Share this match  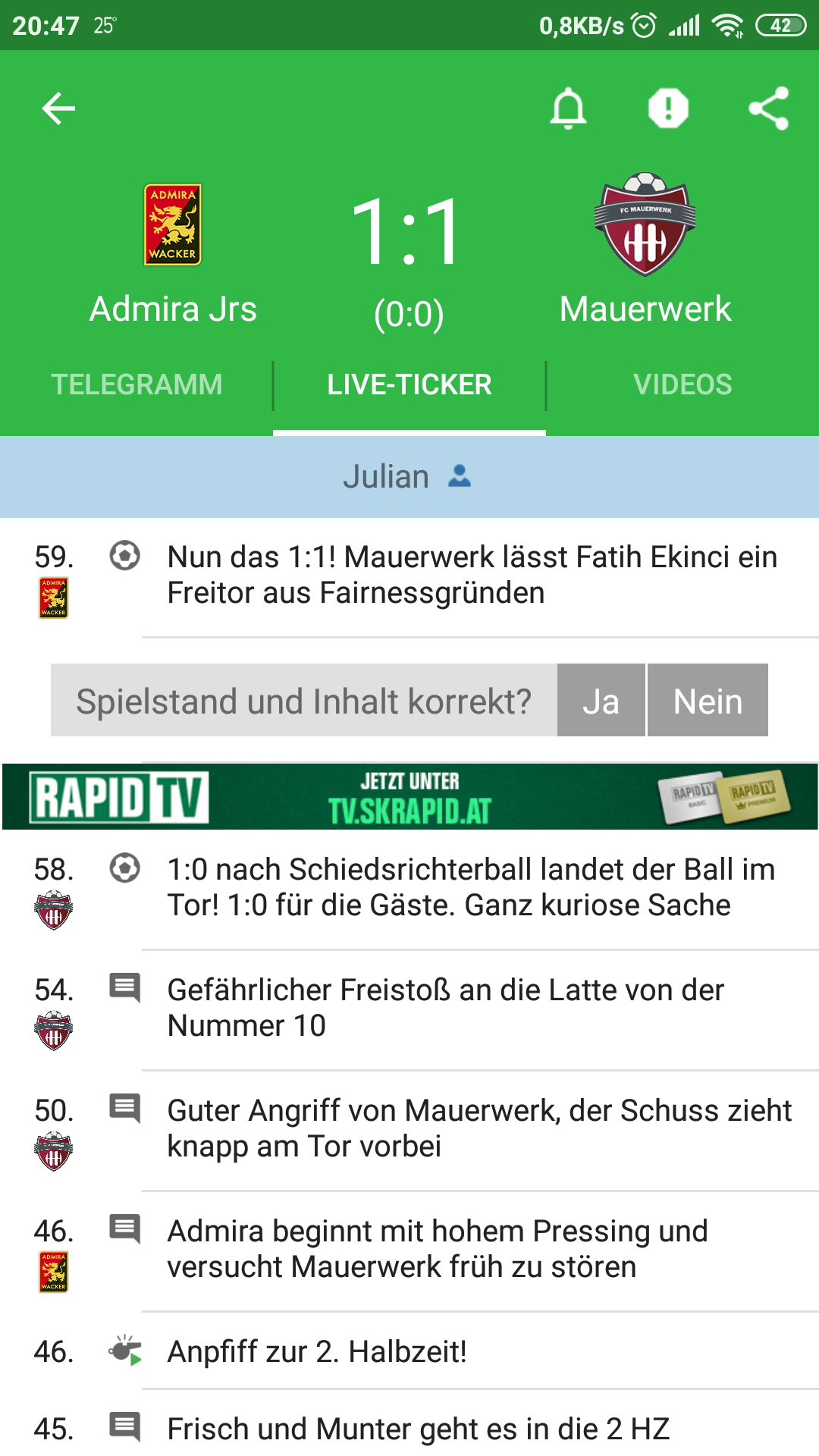[x=768, y=108]
